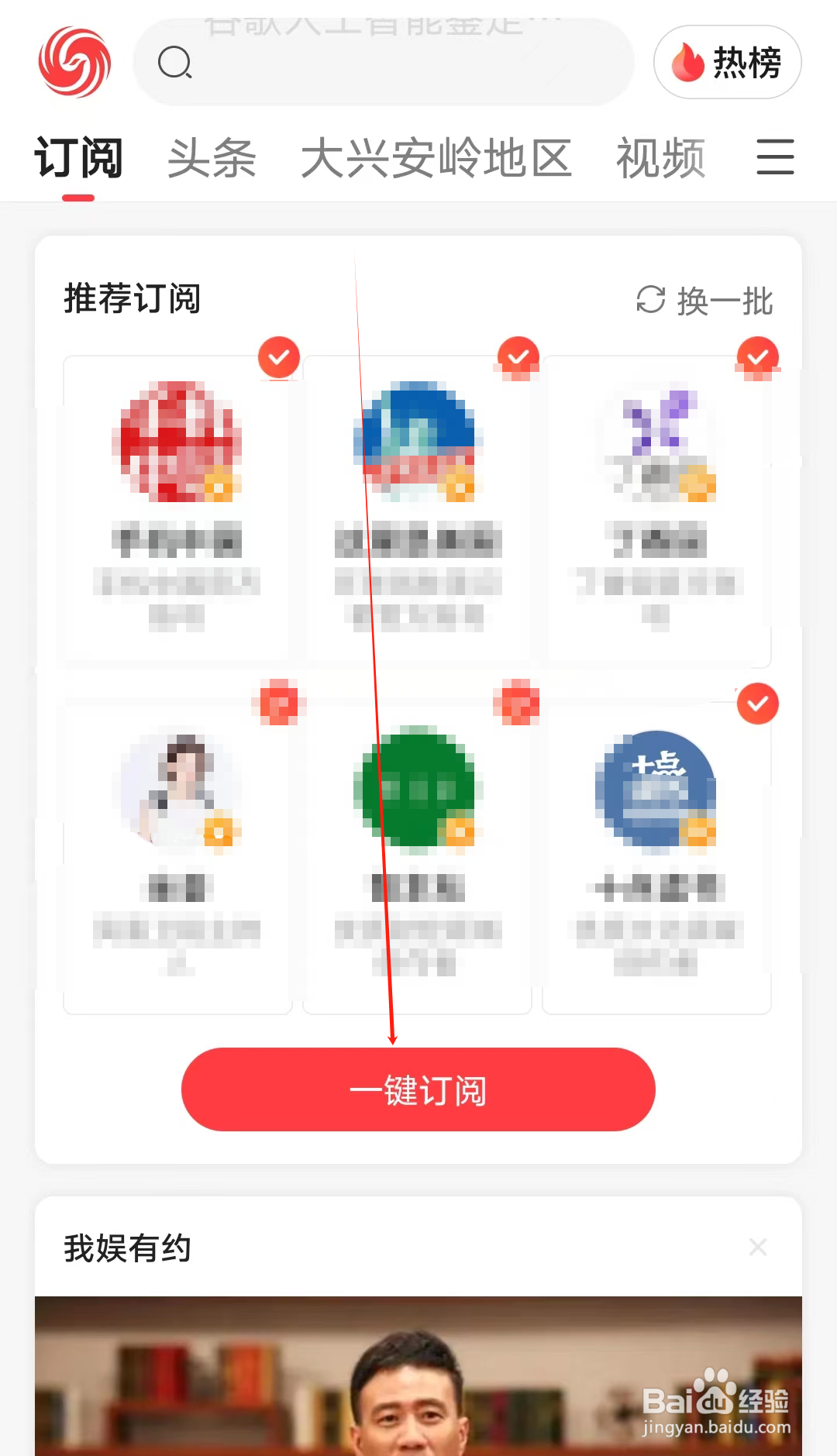Switch to the 头条 tab
This screenshot has height=1456, width=837.
pos(211,157)
